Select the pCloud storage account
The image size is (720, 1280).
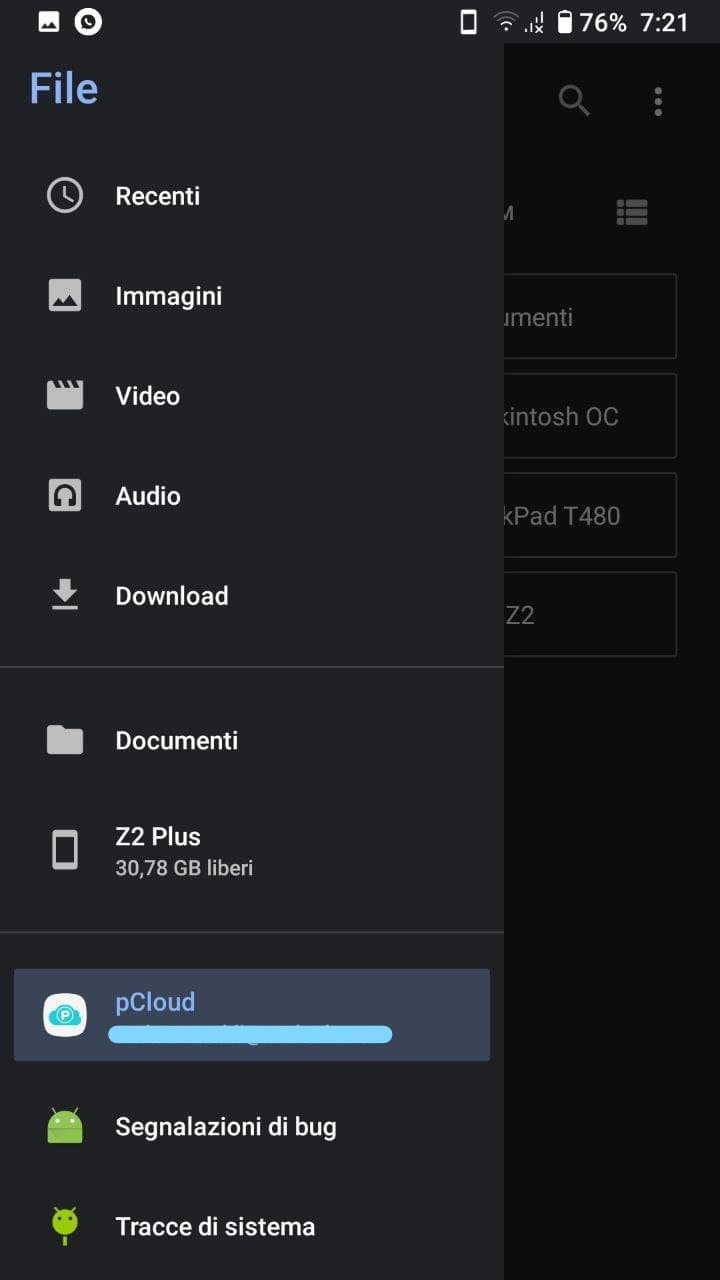tap(250, 1015)
